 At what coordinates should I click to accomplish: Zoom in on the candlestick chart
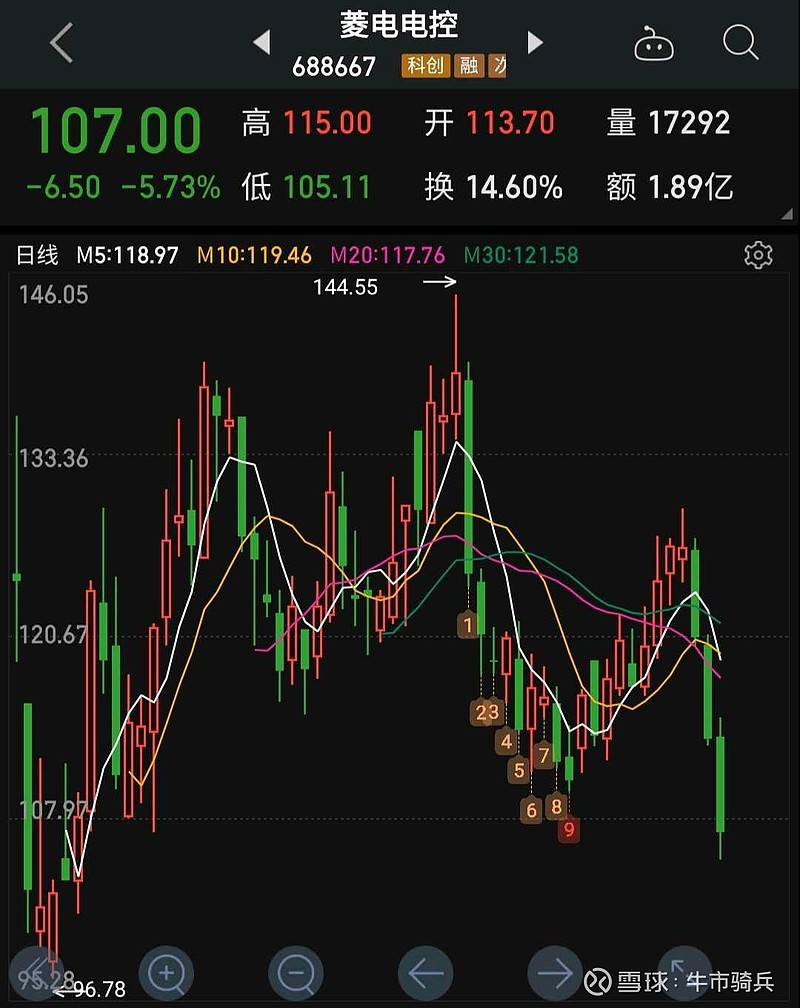click(x=166, y=971)
